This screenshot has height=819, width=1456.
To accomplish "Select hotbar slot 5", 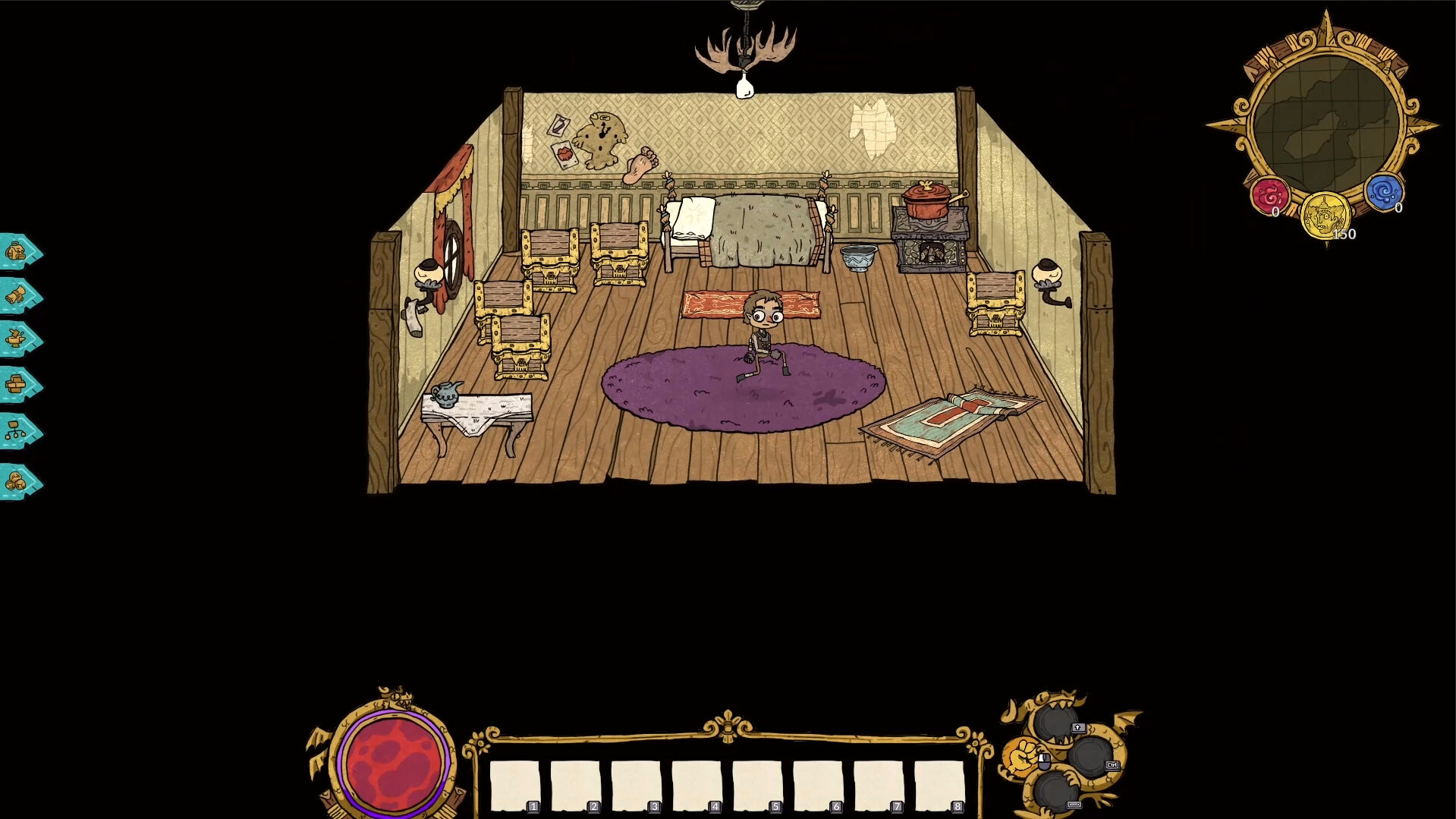I will (x=758, y=786).
